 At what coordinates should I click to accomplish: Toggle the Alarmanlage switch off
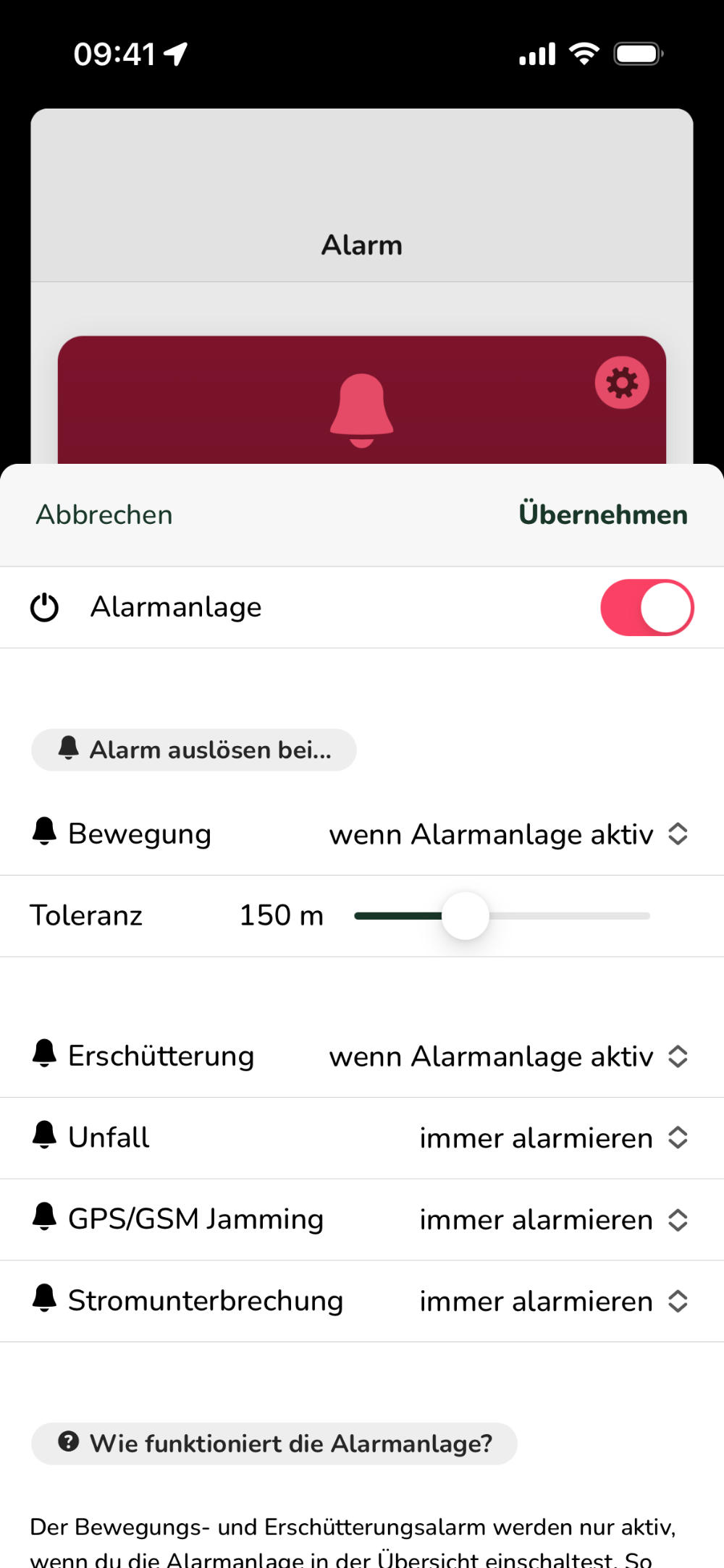click(x=647, y=607)
